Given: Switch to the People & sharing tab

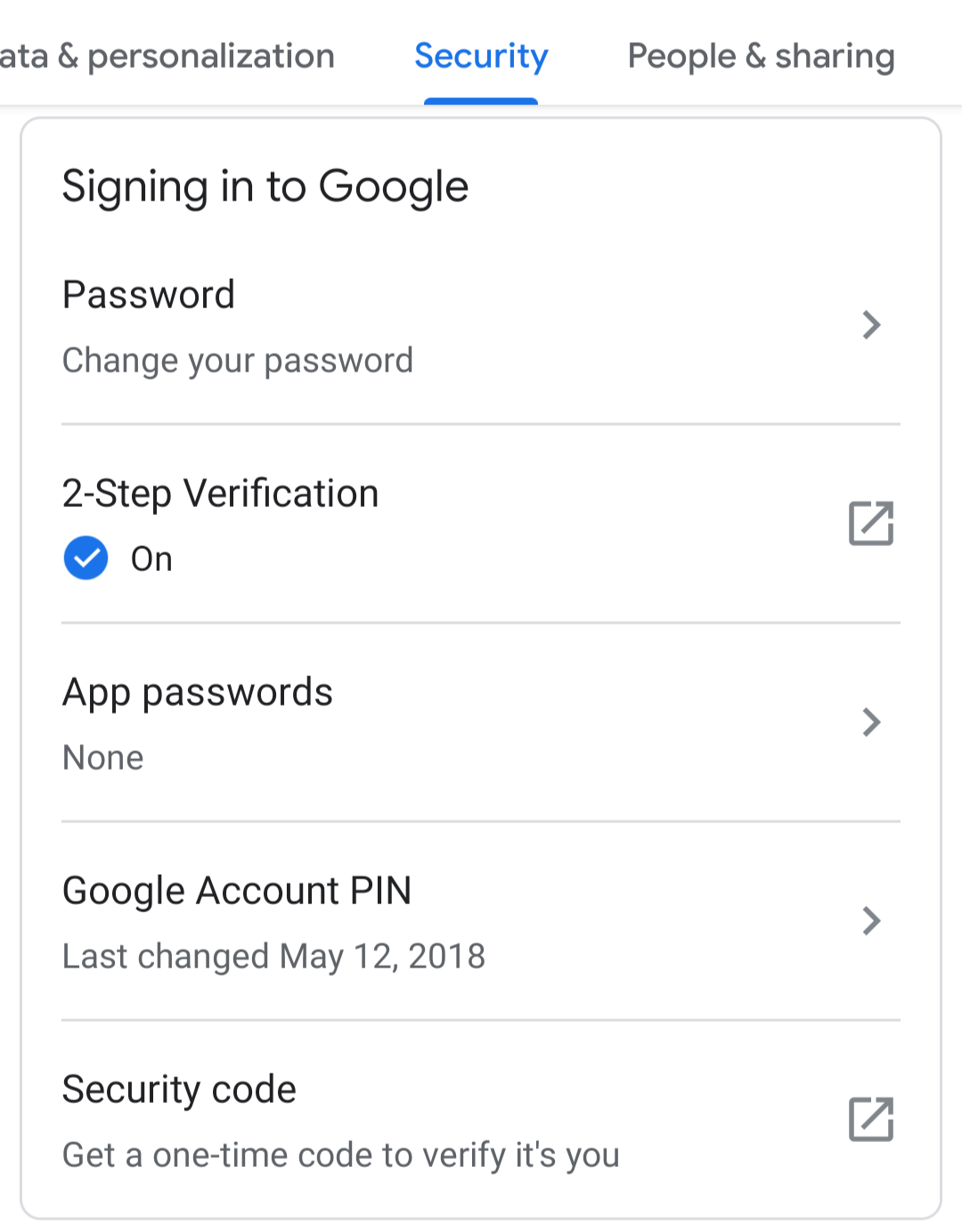Looking at the screenshot, I should [761, 56].
